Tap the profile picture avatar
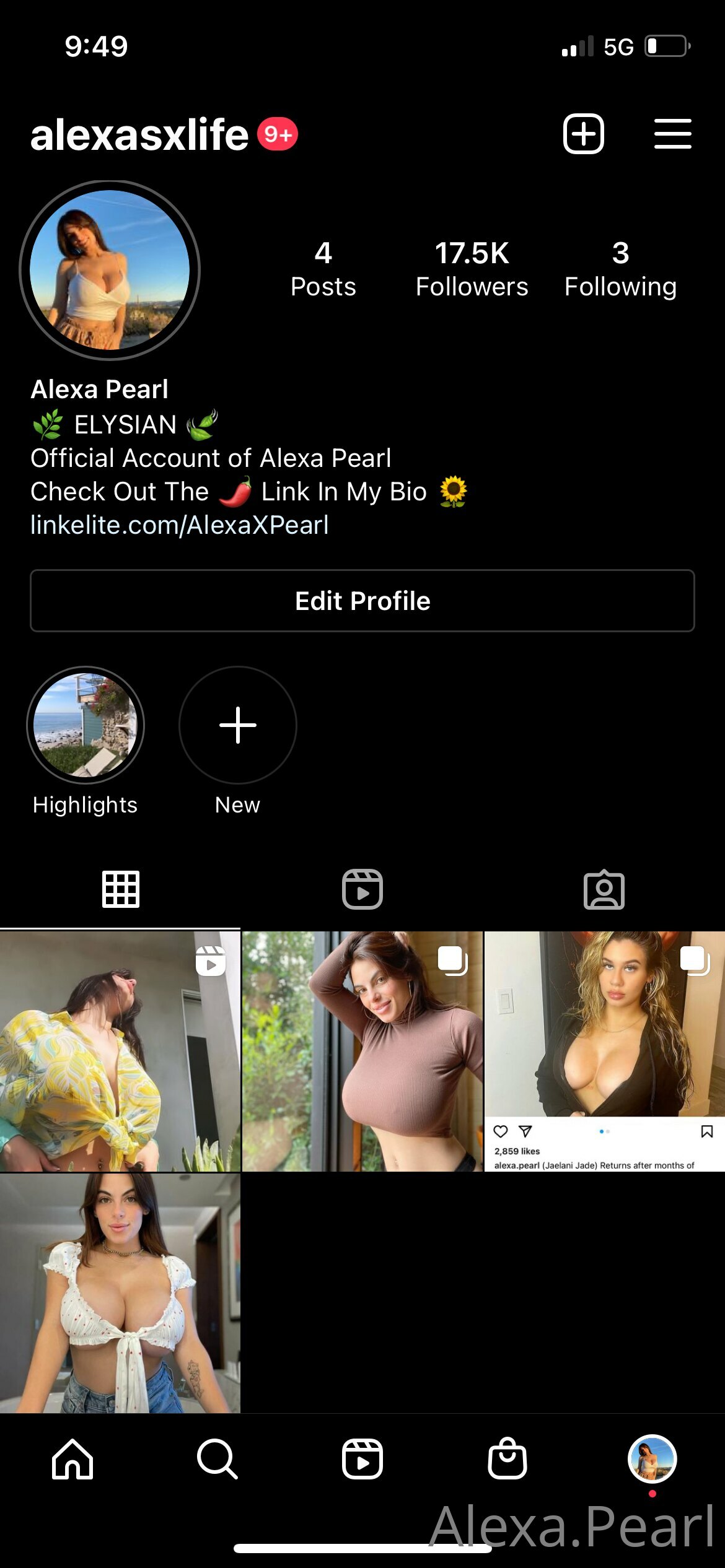 click(x=110, y=270)
